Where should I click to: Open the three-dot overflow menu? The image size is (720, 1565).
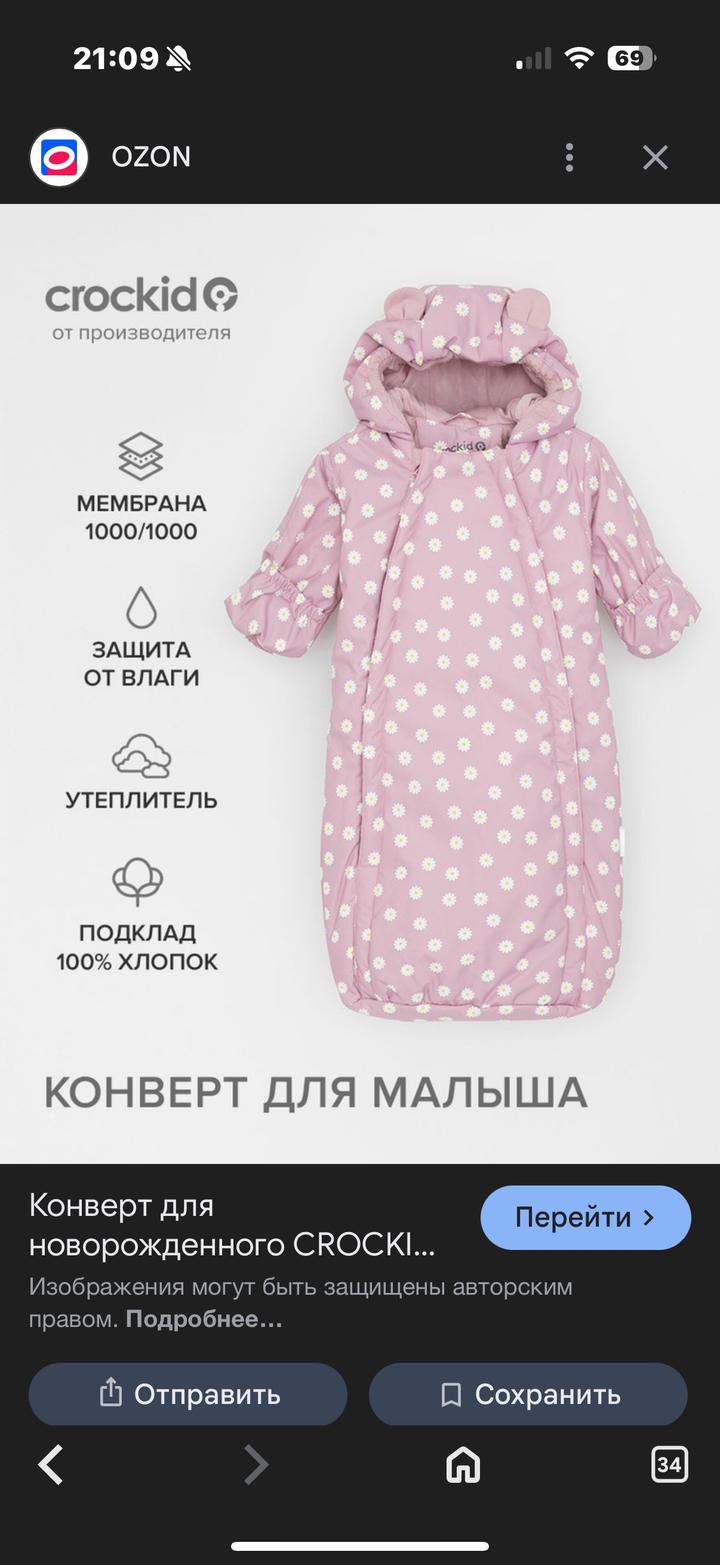(569, 157)
